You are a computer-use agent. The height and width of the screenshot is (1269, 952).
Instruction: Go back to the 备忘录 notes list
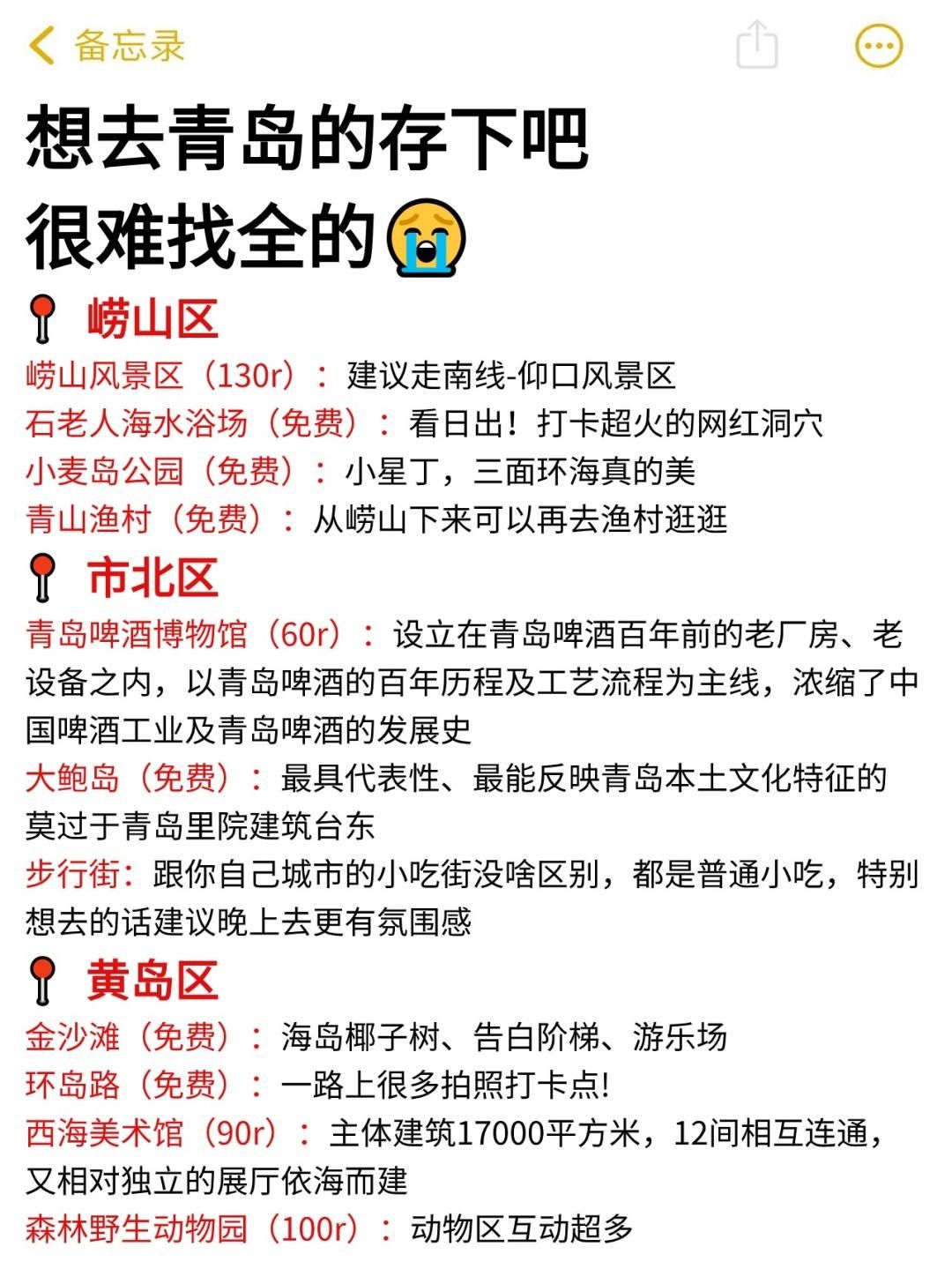point(106,46)
